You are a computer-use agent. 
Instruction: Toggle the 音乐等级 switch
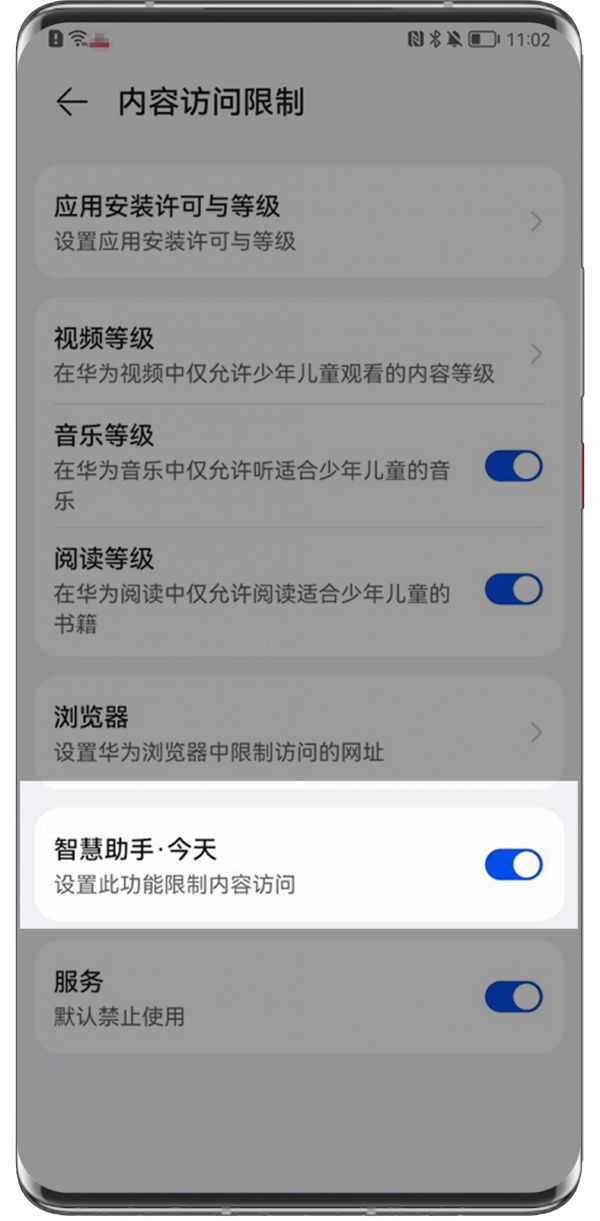[513, 466]
